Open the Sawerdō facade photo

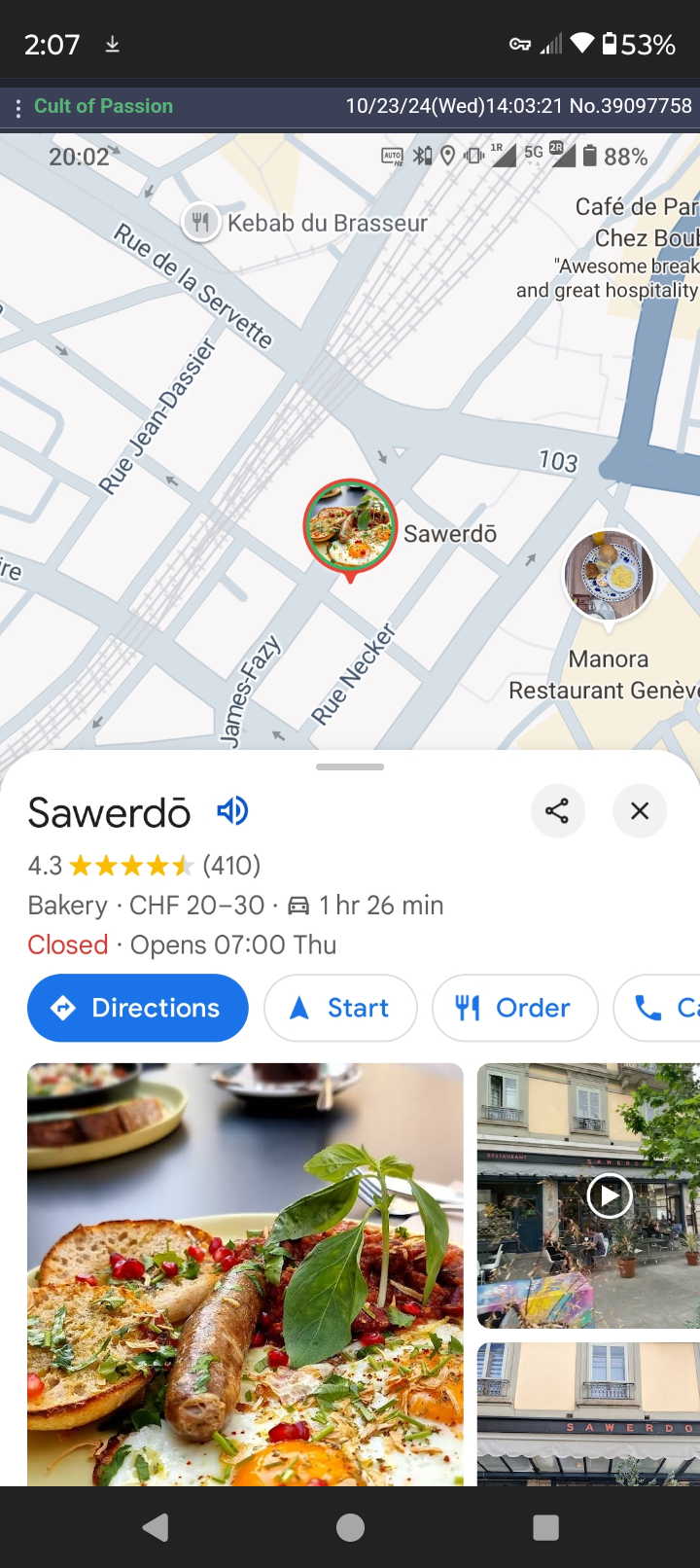[588, 1414]
